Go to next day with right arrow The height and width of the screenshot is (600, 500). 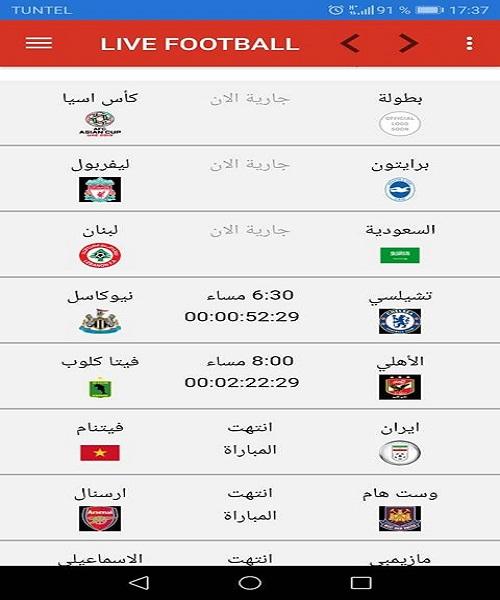pos(408,43)
